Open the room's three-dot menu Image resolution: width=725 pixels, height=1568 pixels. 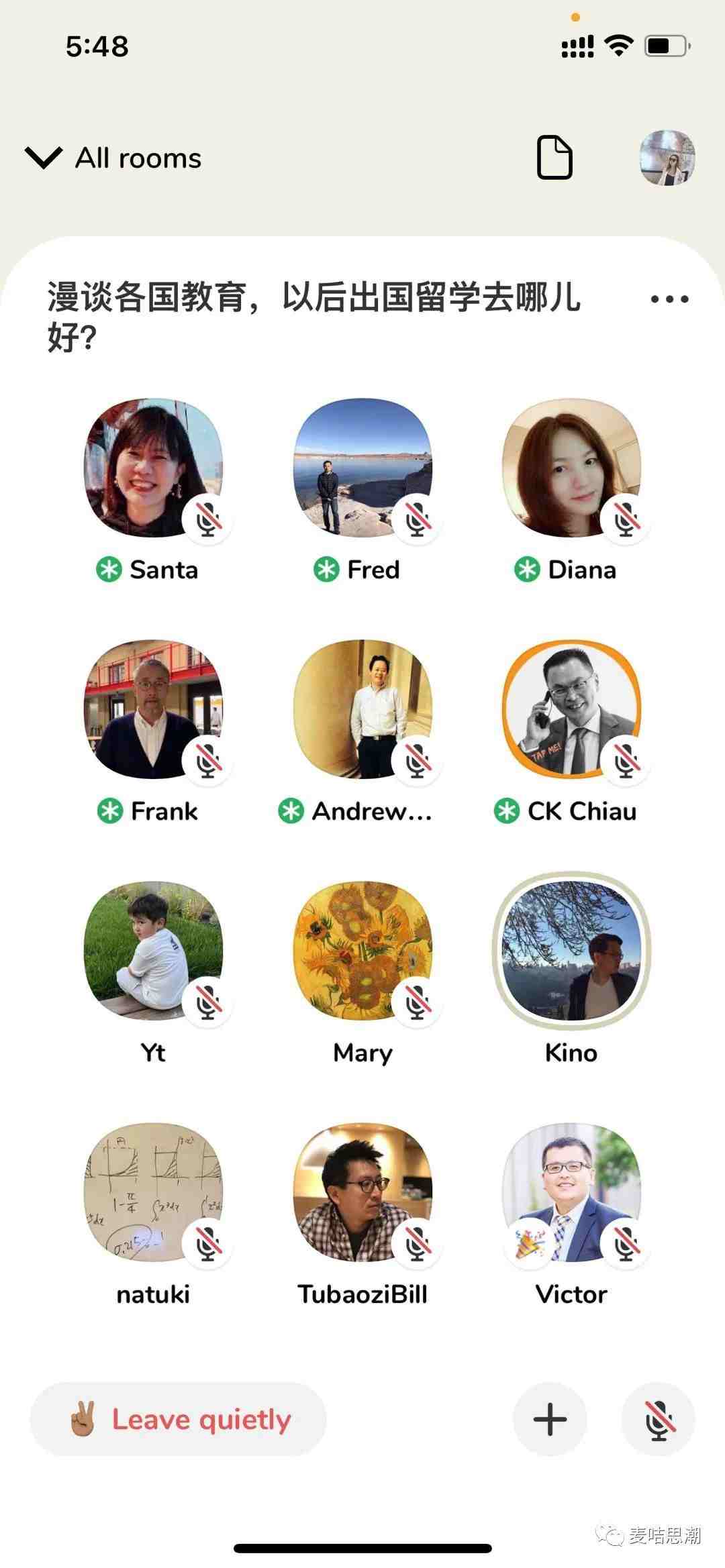point(669,299)
